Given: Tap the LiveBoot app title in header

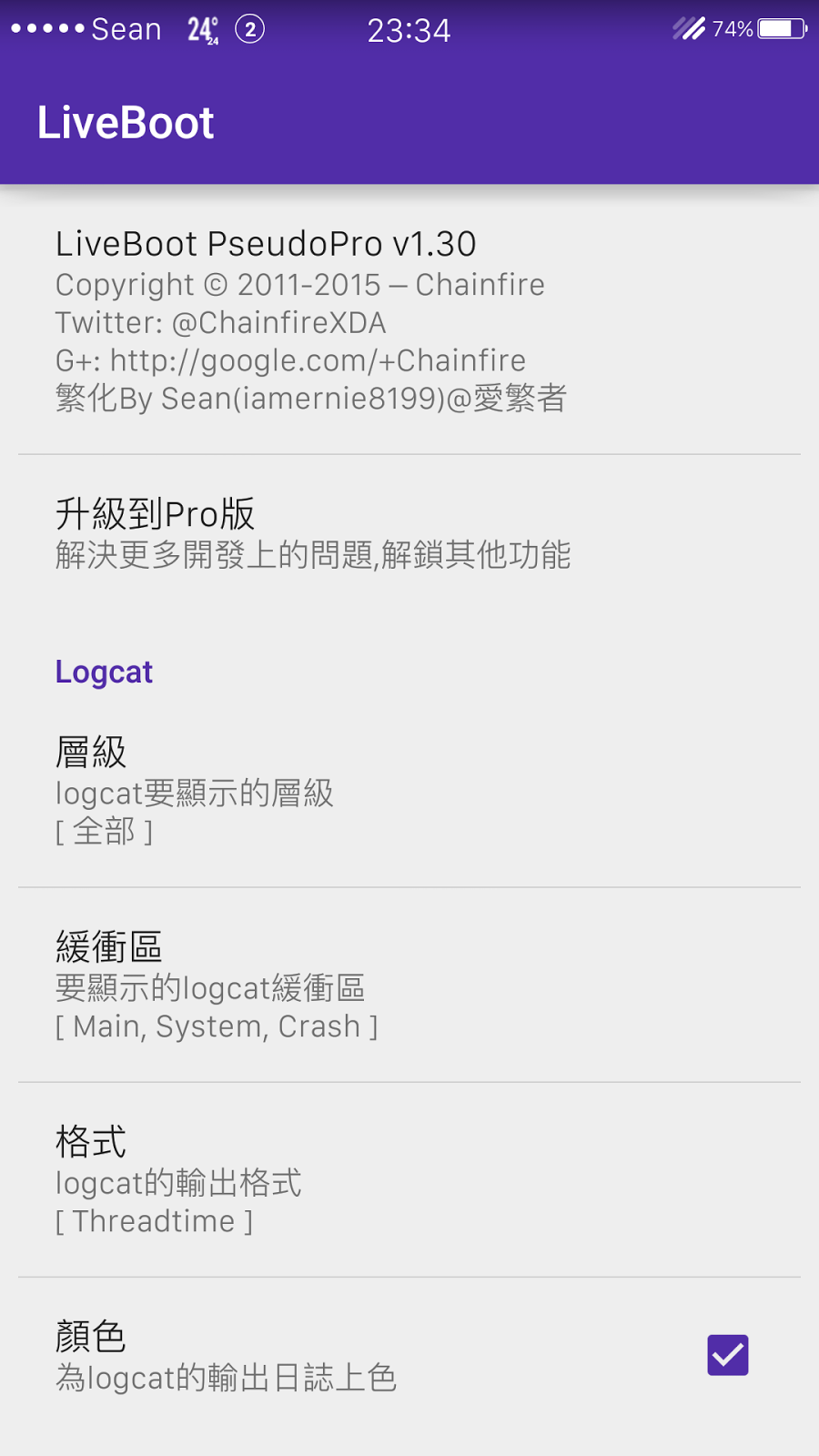Looking at the screenshot, I should pos(124,121).
